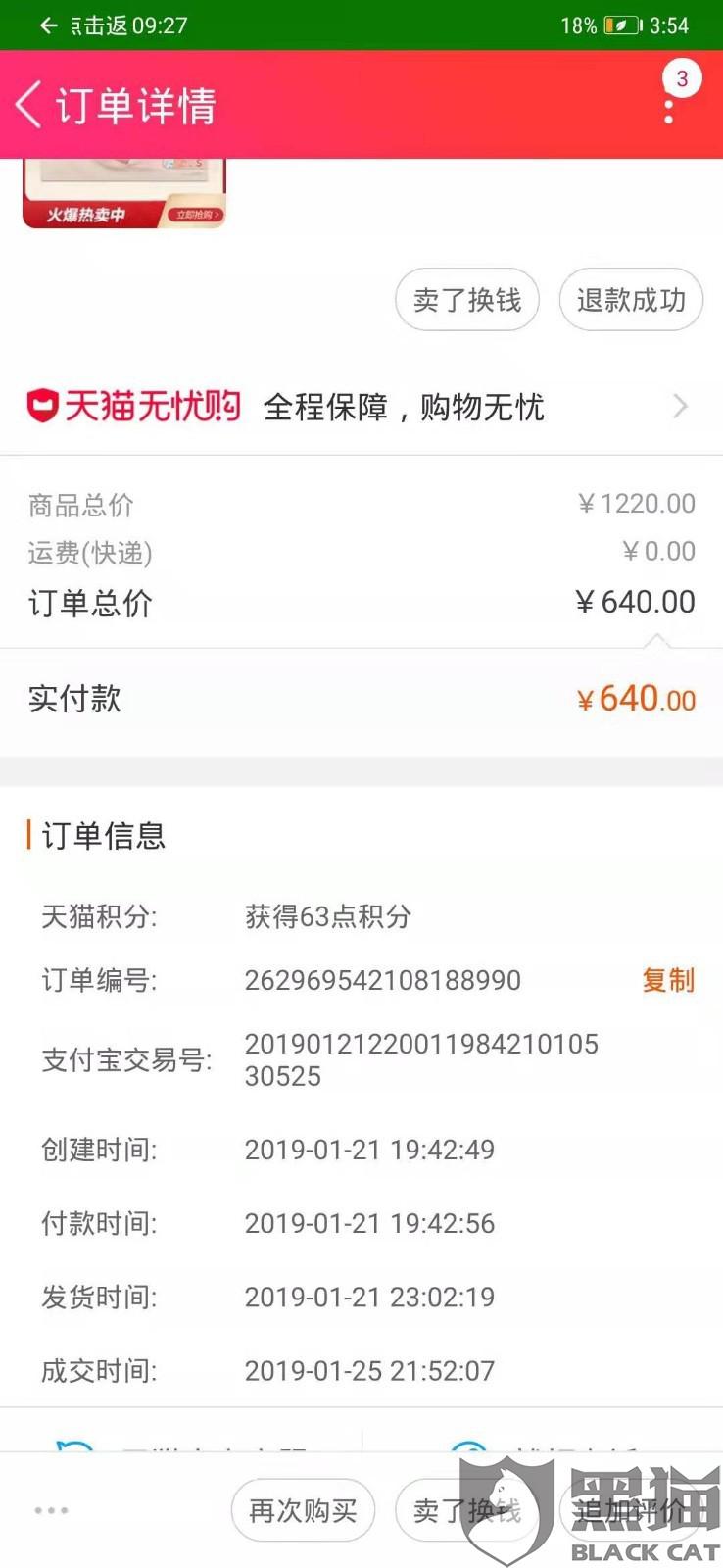Choose 卖了换钱 next to 再次购买
The height and width of the screenshot is (1568, 723).
click(466, 1510)
